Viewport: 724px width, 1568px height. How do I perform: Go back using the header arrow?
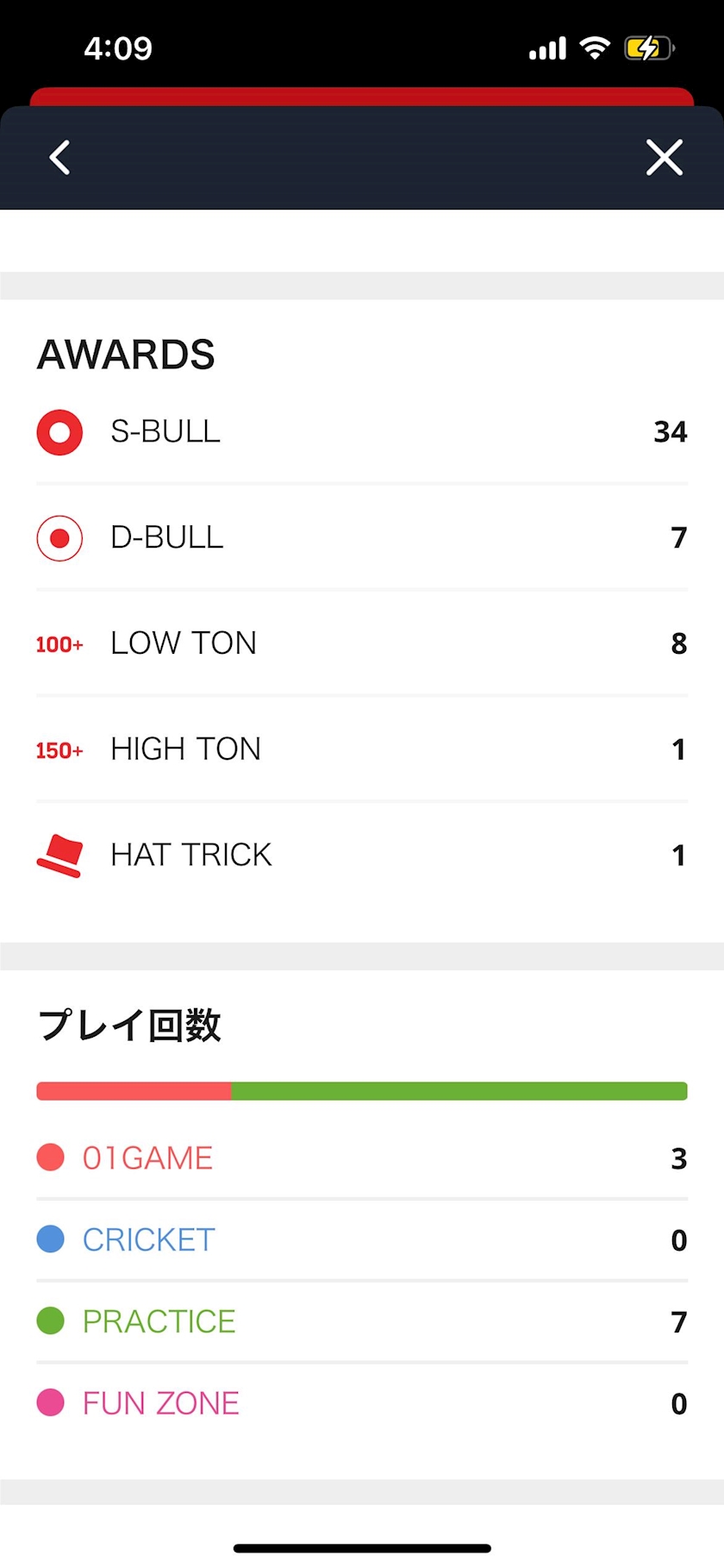[59, 158]
